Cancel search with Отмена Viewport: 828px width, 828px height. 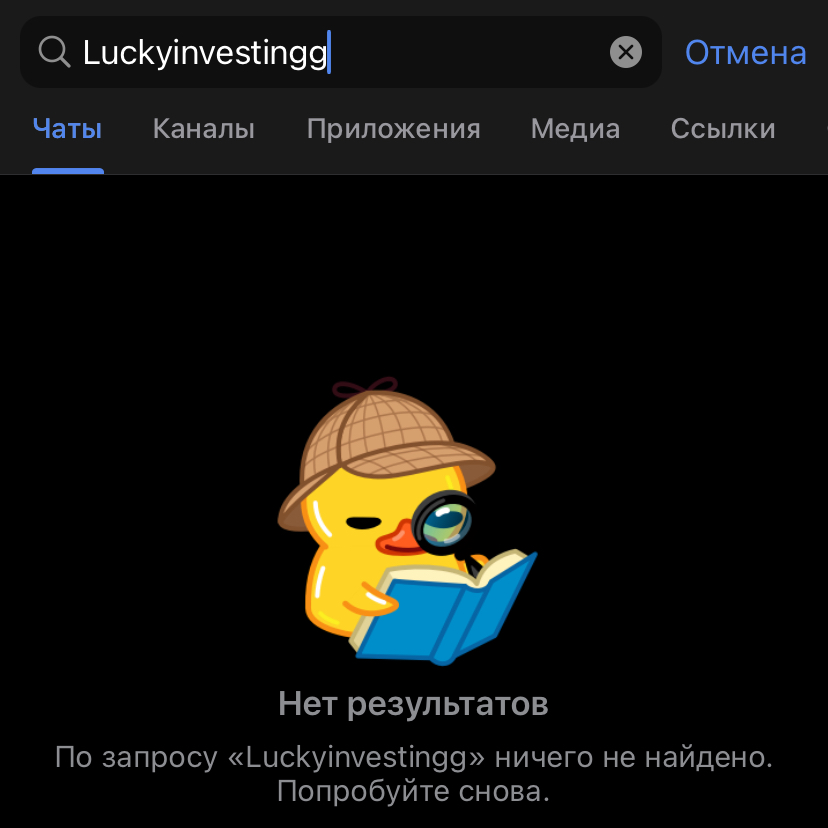(x=745, y=52)
